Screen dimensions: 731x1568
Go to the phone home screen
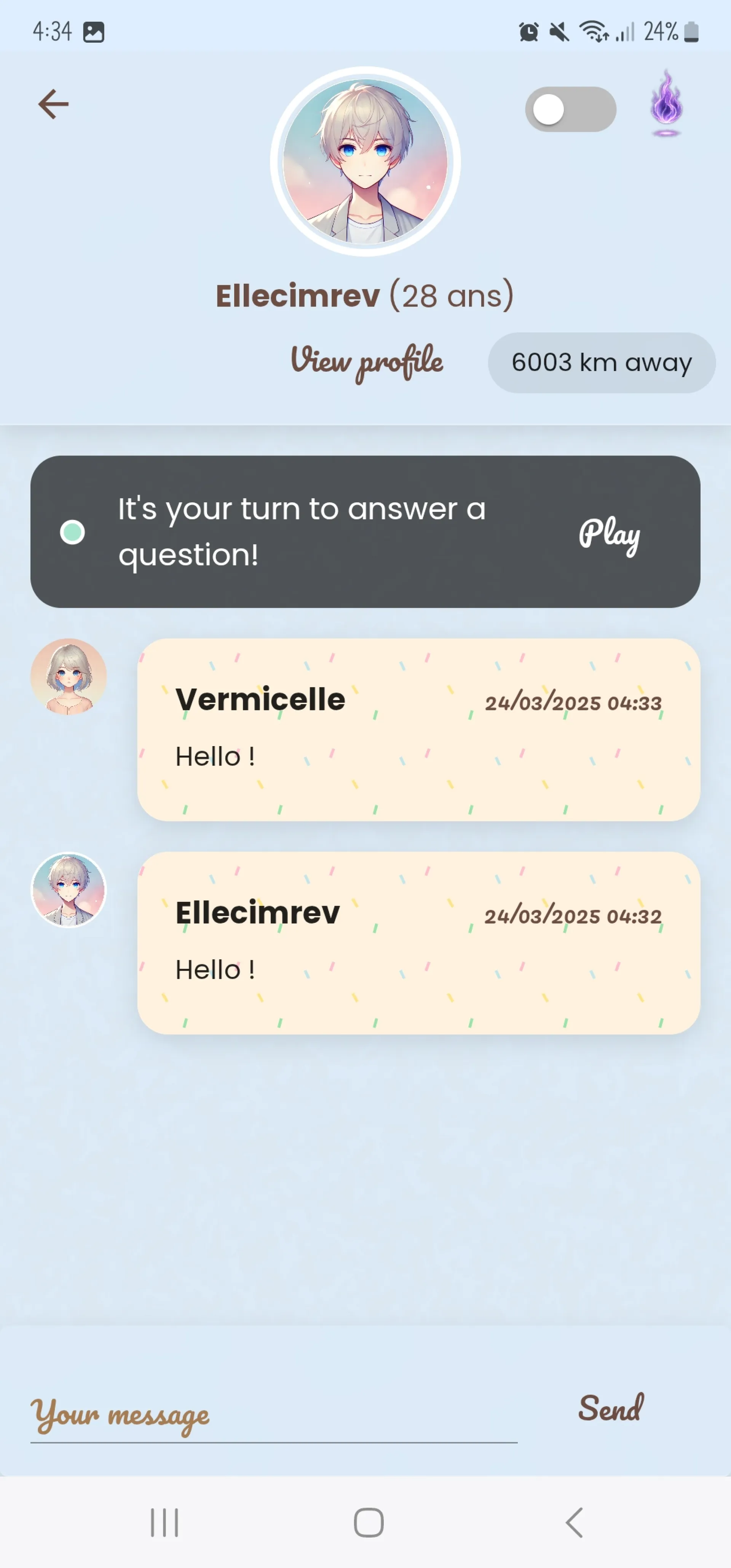tap(368, 1522)
